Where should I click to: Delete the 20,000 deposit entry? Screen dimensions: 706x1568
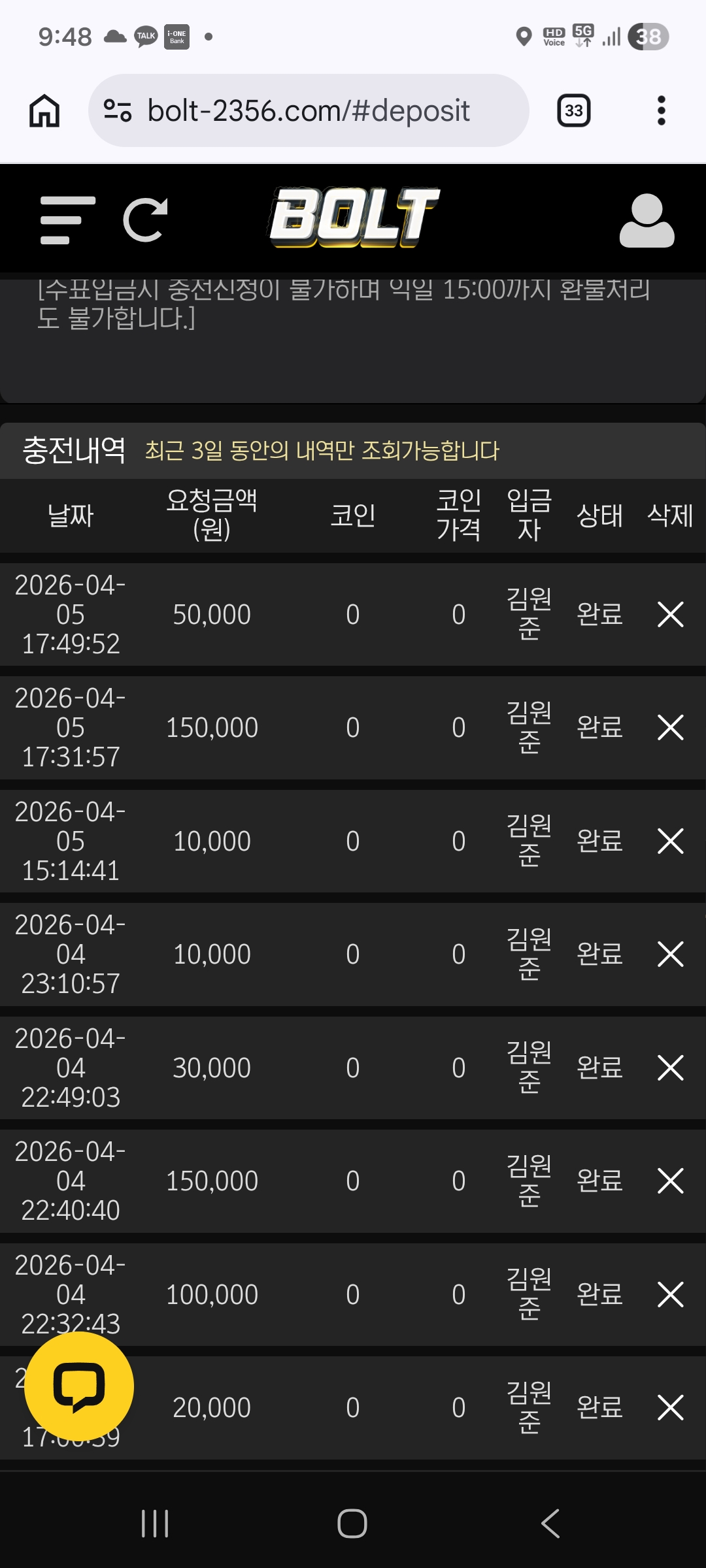670,1408
